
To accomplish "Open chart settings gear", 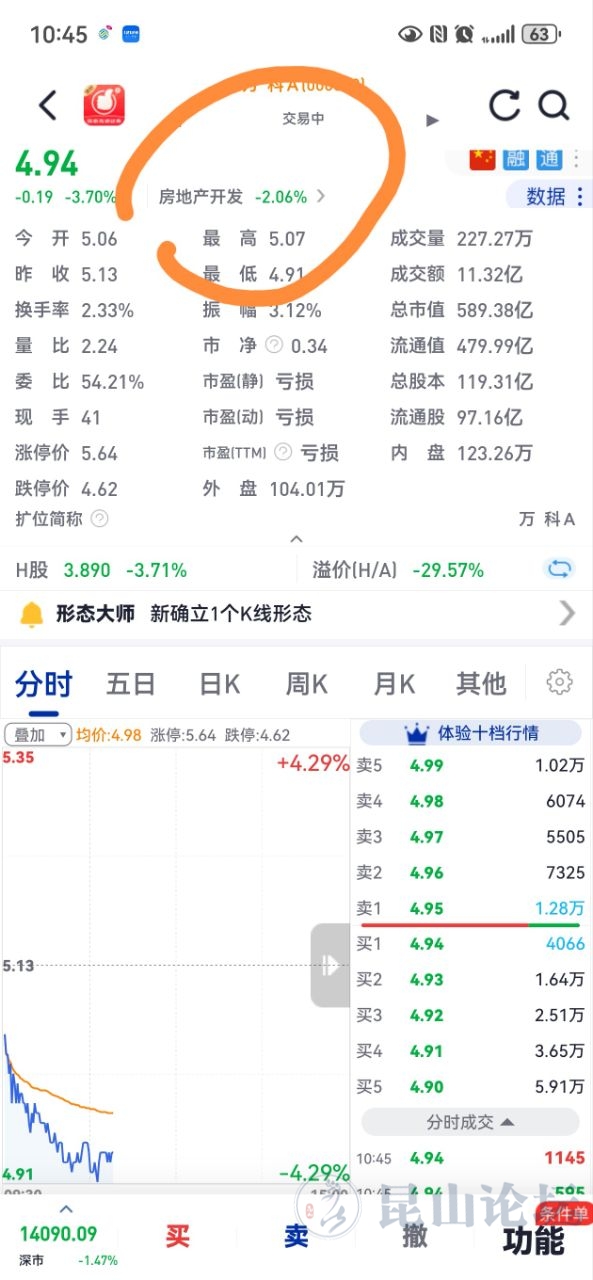I will tap(560, 683).
